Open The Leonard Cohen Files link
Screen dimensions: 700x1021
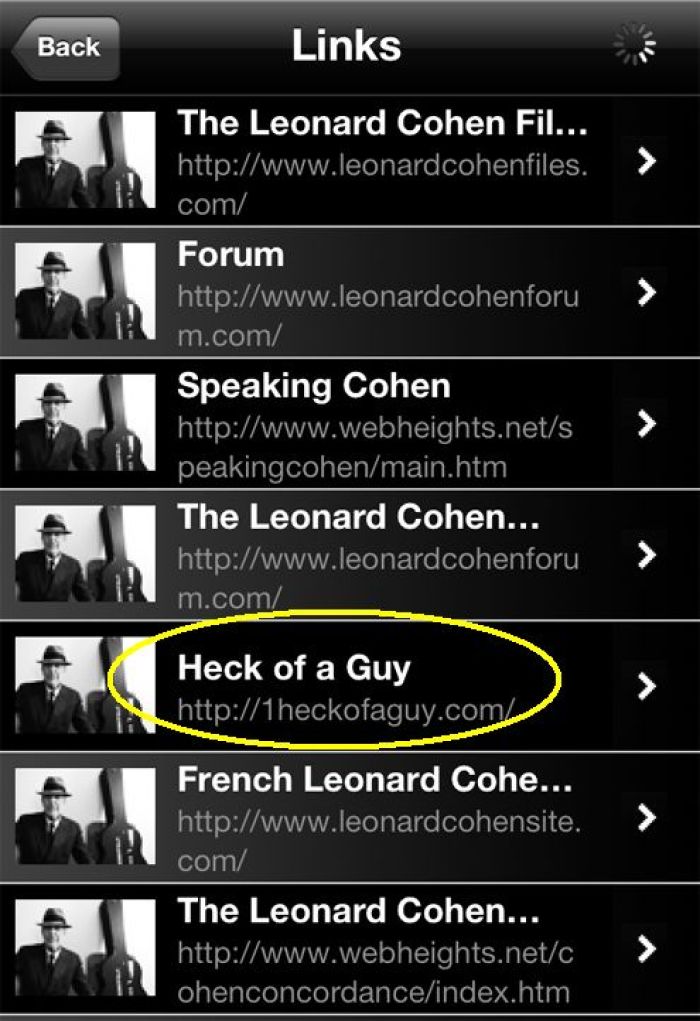click(x=380, y=161)
